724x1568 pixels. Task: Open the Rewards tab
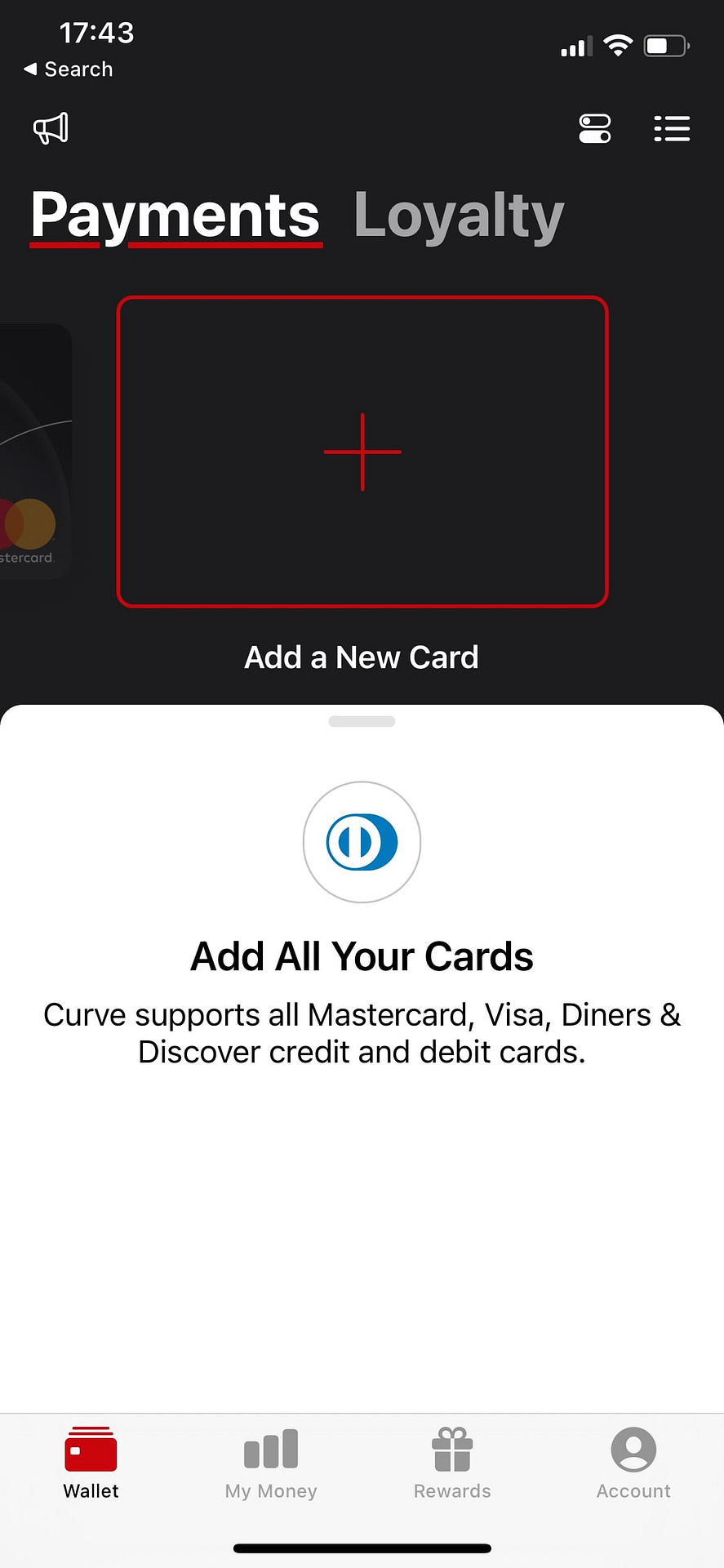(x=452, y=1463)
